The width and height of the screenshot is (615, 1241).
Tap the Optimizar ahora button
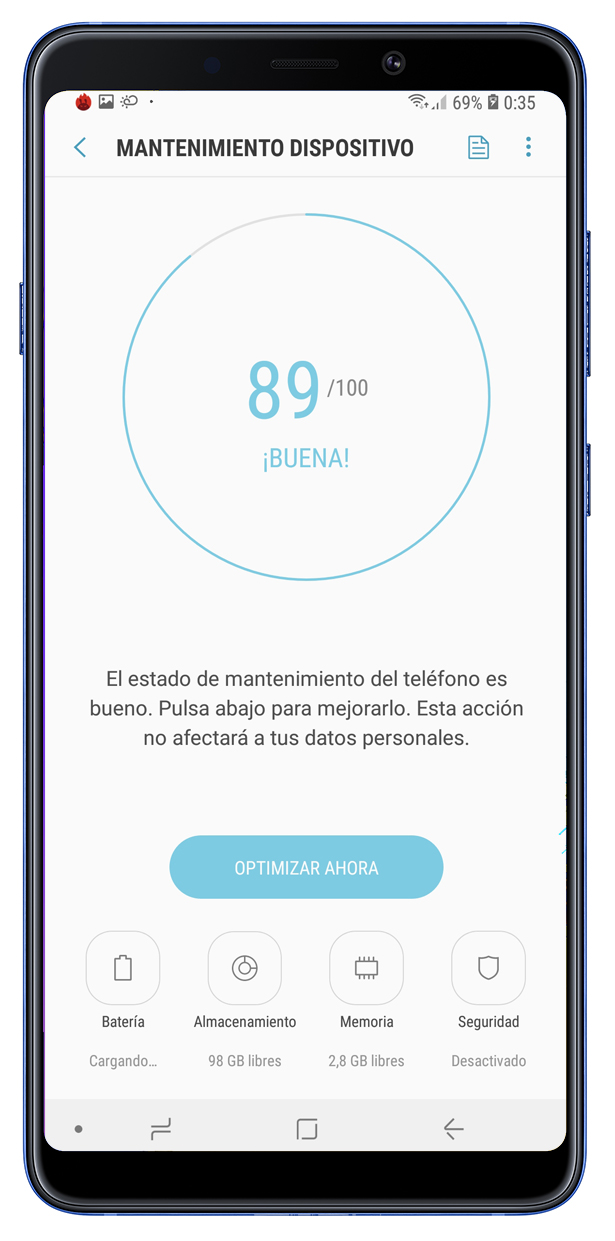pos(306,867)
